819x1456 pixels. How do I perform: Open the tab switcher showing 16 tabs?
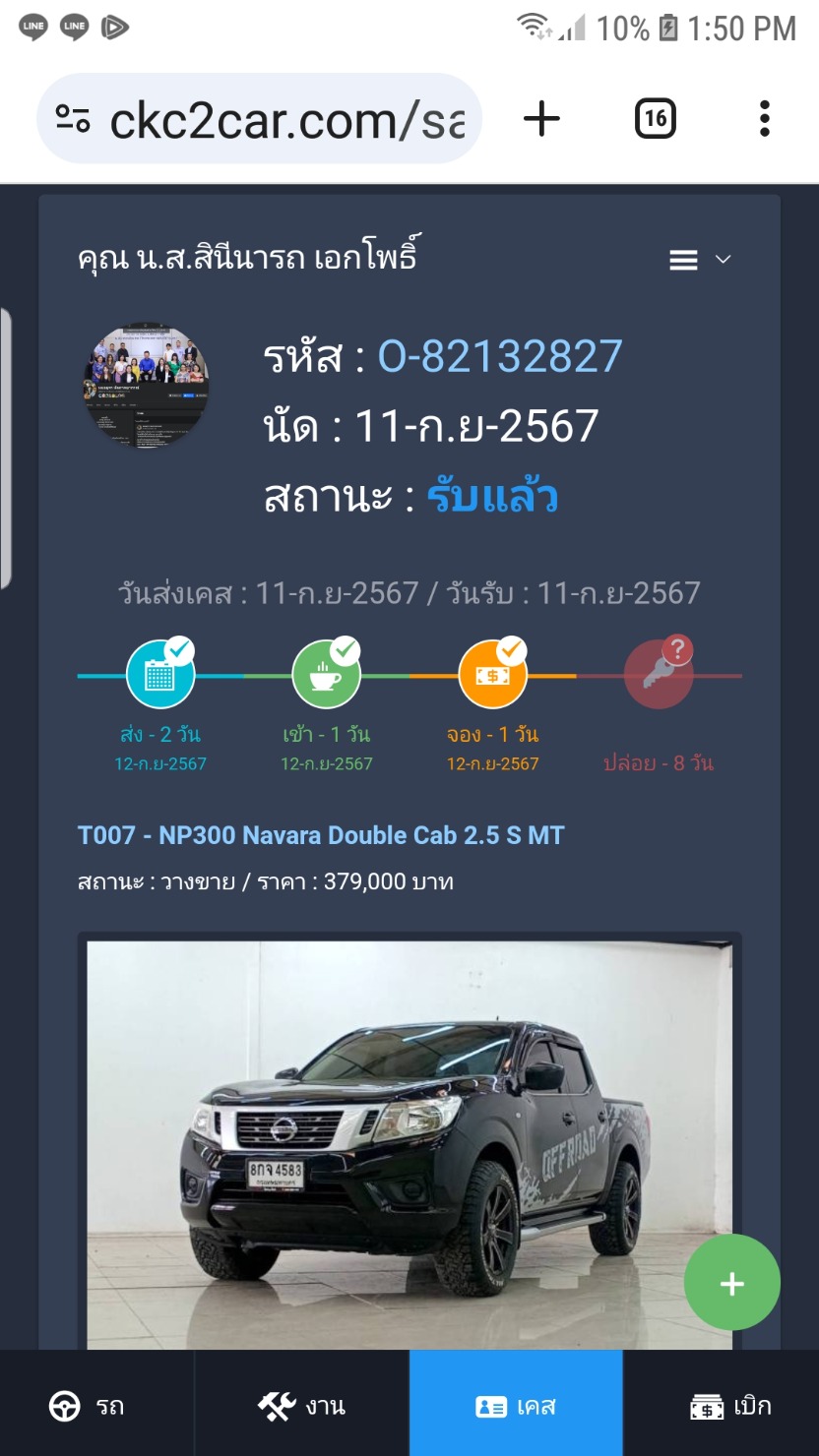(656, 119)
